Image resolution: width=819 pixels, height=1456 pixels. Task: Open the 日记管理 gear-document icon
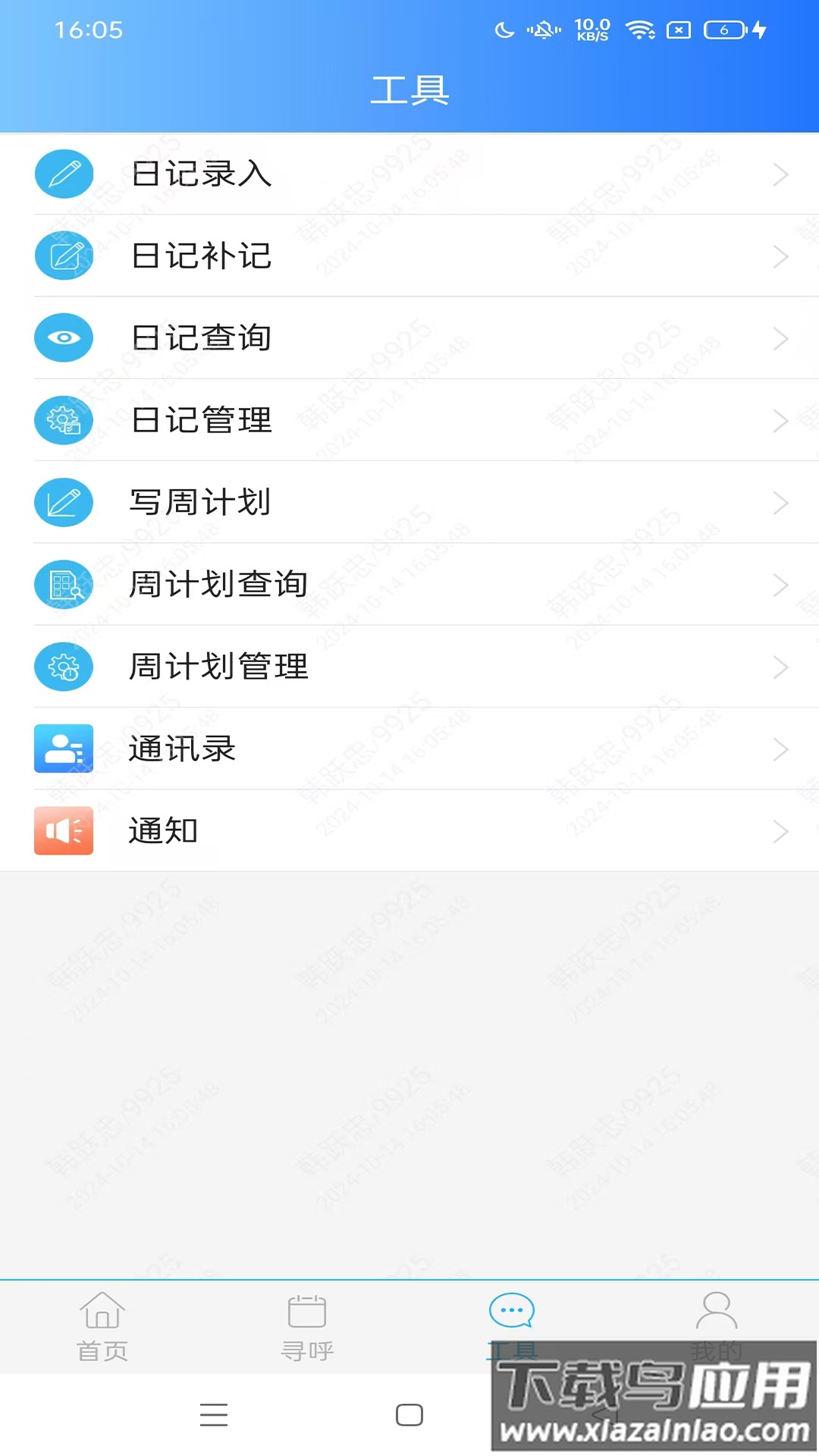pos(64,420)
